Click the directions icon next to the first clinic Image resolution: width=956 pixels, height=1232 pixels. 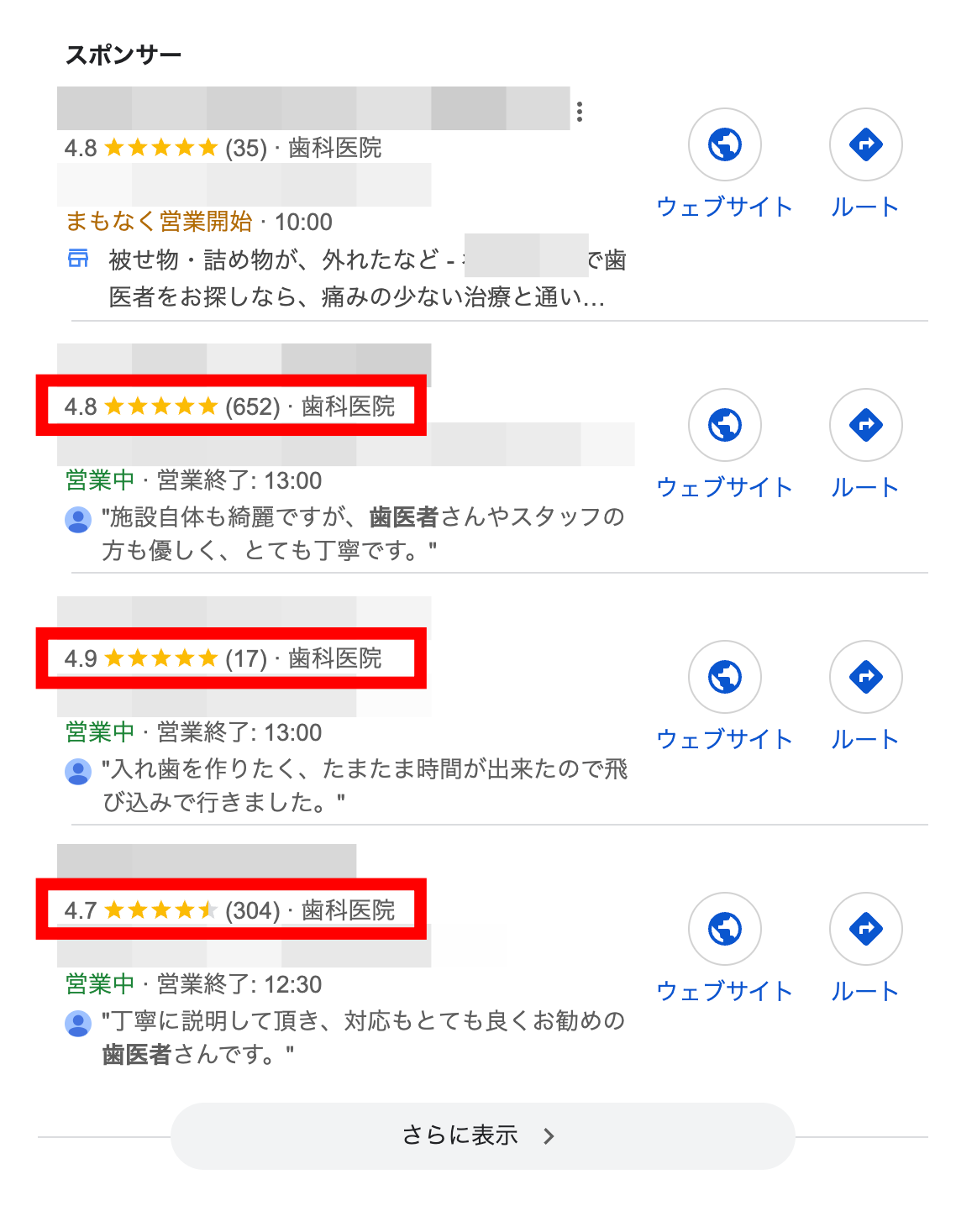(865, 144)
